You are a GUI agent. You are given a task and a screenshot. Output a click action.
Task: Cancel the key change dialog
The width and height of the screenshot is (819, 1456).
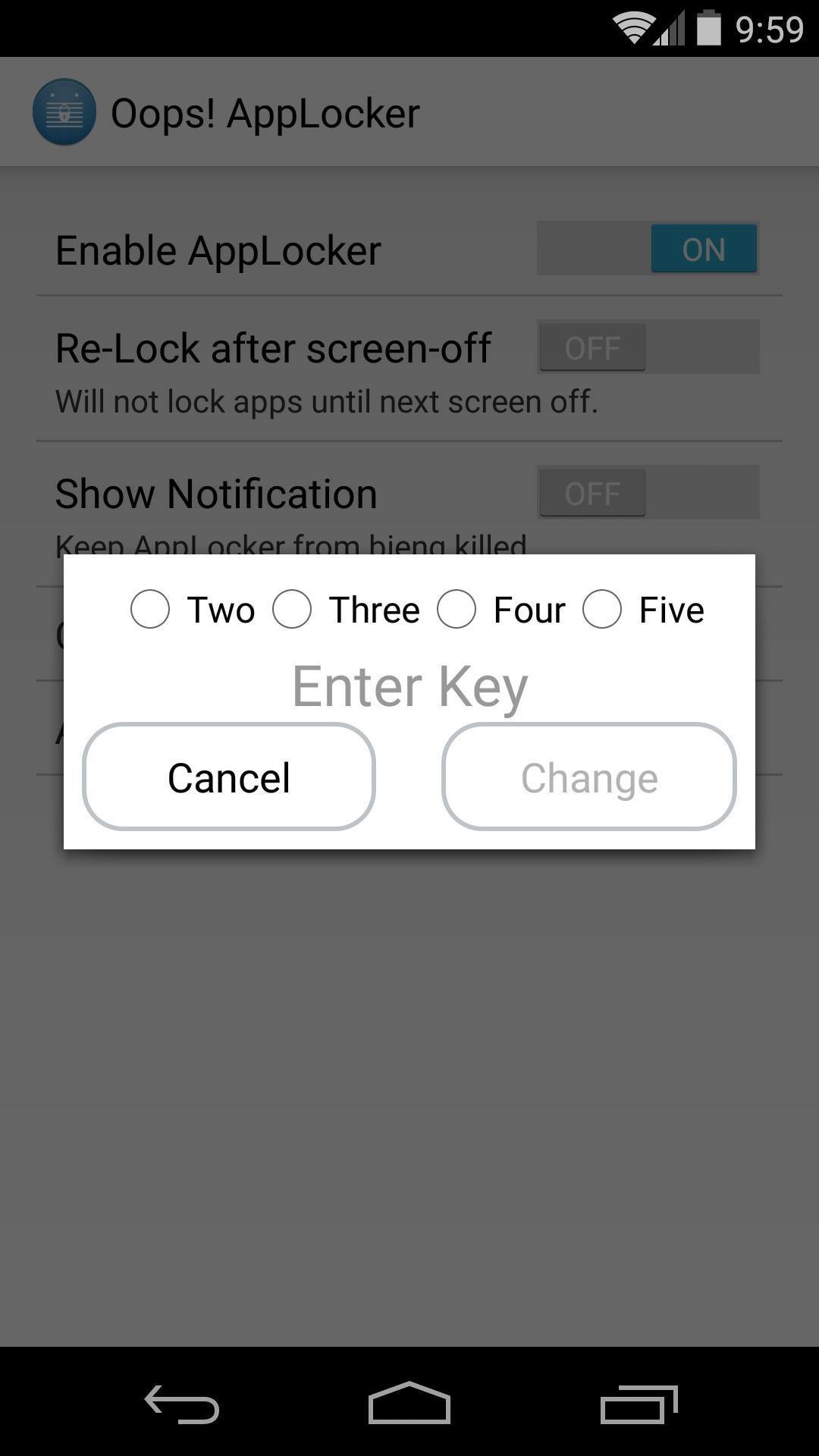tap(229, 777)
